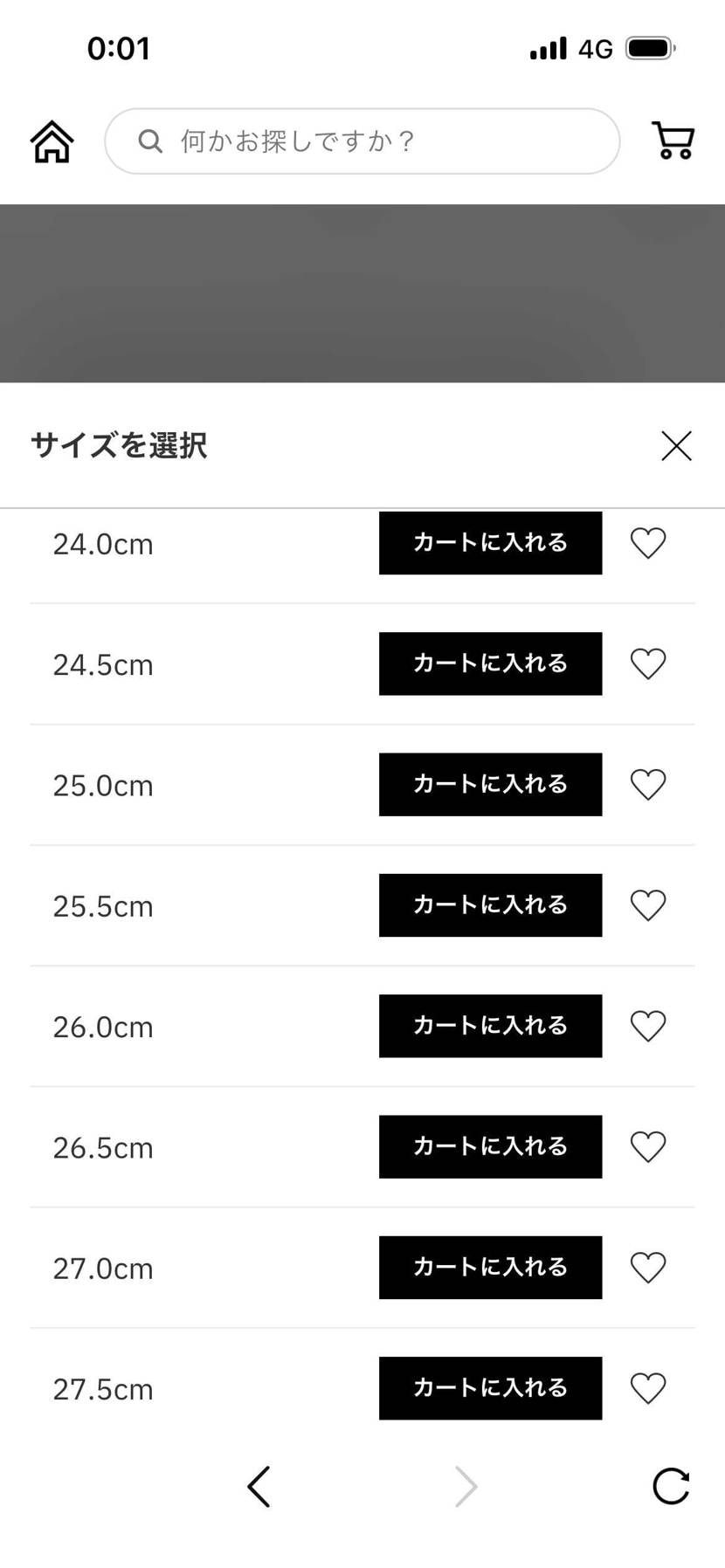Add size 27.0cm to cart
725x1568 pixels.
(490, 1267)
